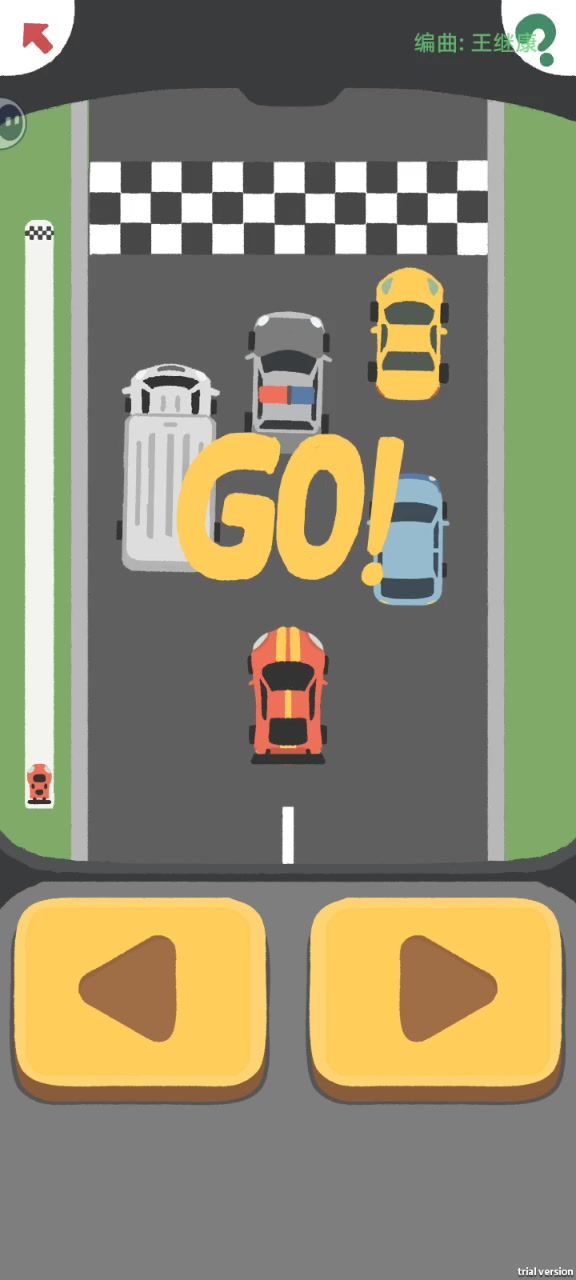Steer the car left with the left arrow
The image size is (576, 1280).
pos(140,996)
